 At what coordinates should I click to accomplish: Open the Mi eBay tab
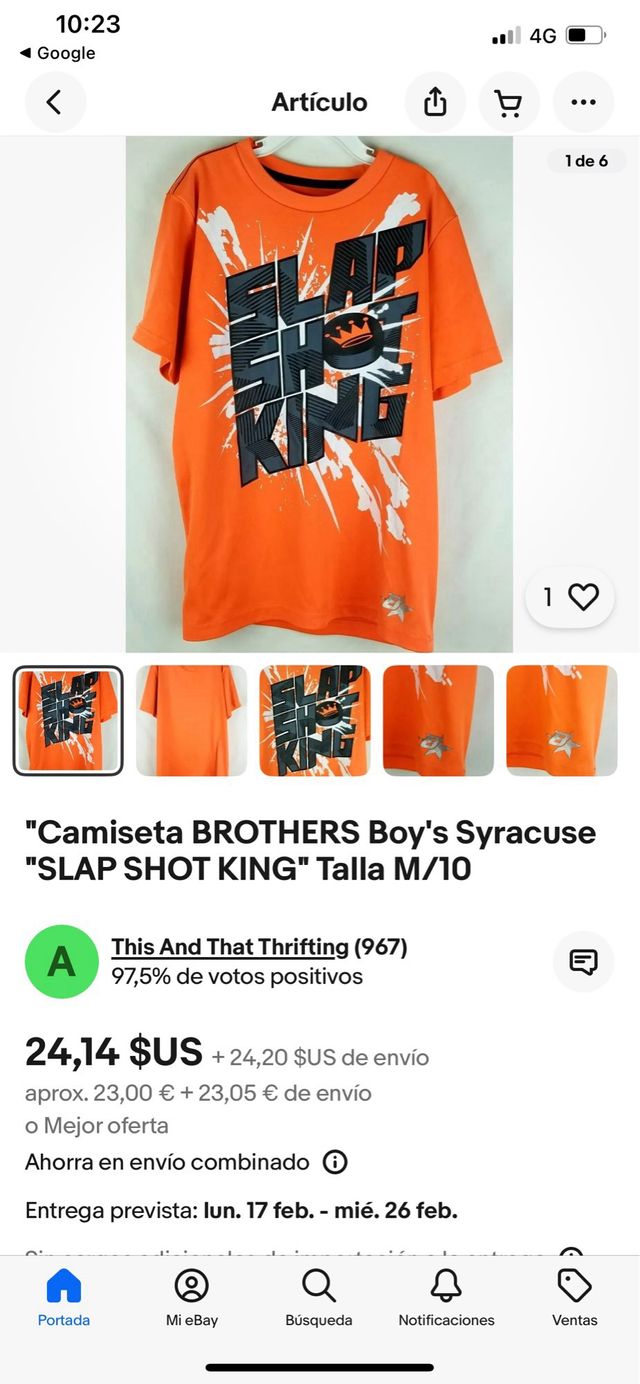coord(192,1297)
